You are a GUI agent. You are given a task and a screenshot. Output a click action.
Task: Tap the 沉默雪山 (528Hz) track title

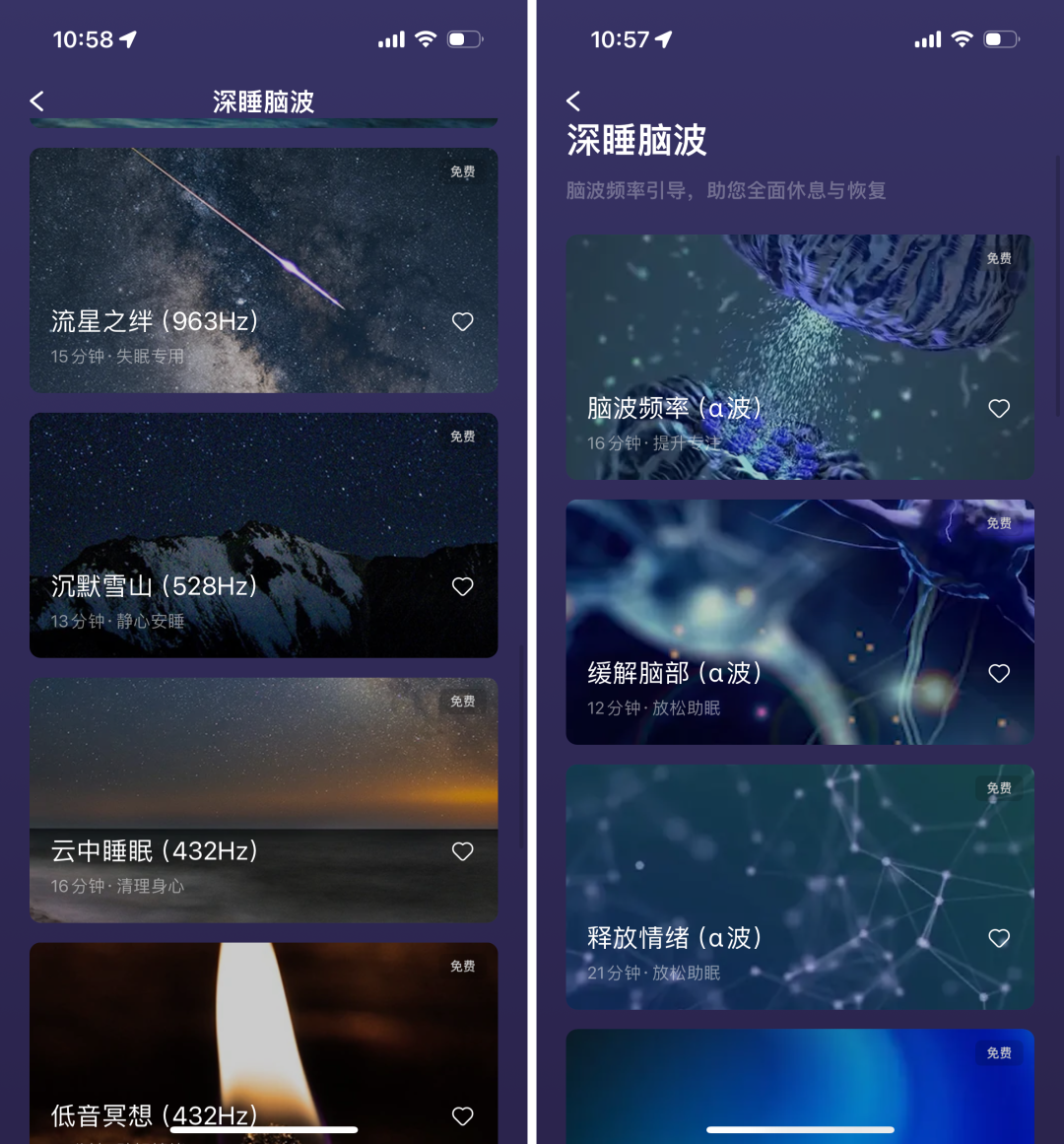[x=155, y=586]
